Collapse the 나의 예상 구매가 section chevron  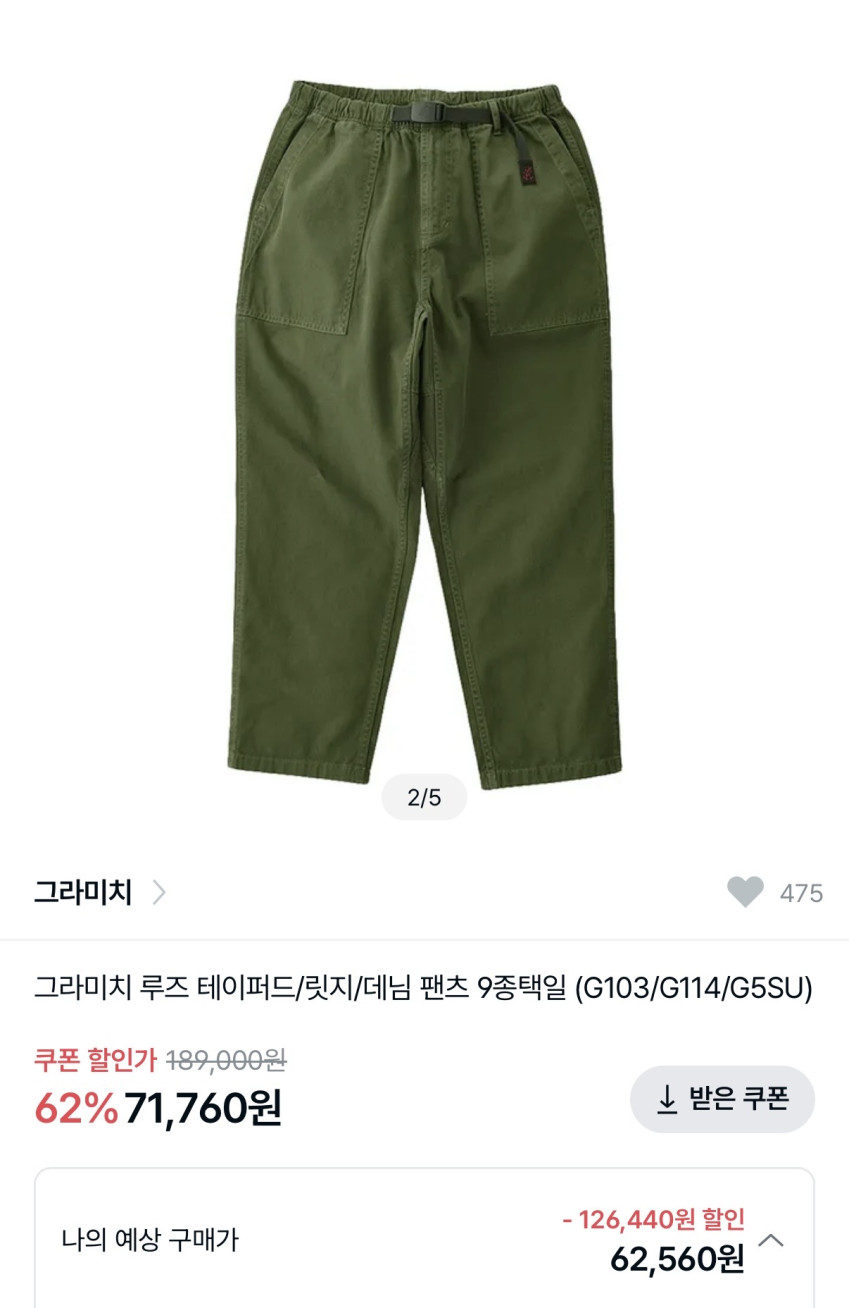click(x=771, y=1241)
